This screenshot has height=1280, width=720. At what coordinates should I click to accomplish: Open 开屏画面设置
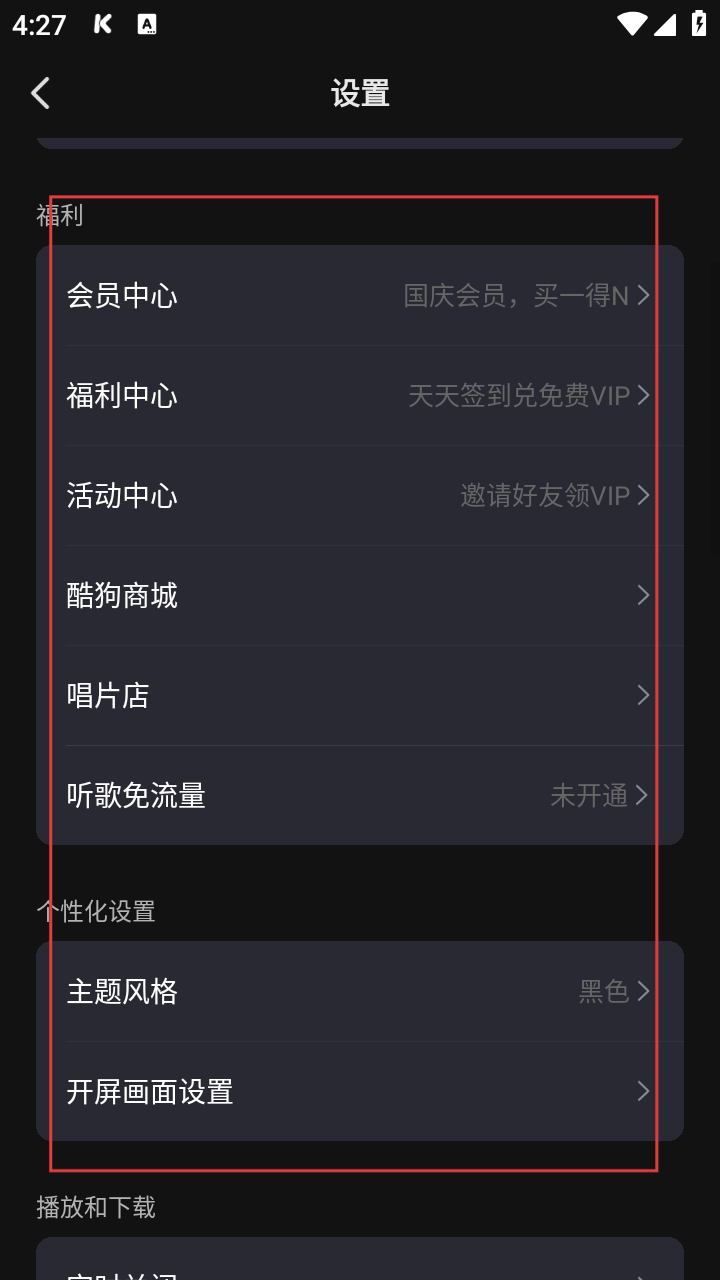point(360,1092)
